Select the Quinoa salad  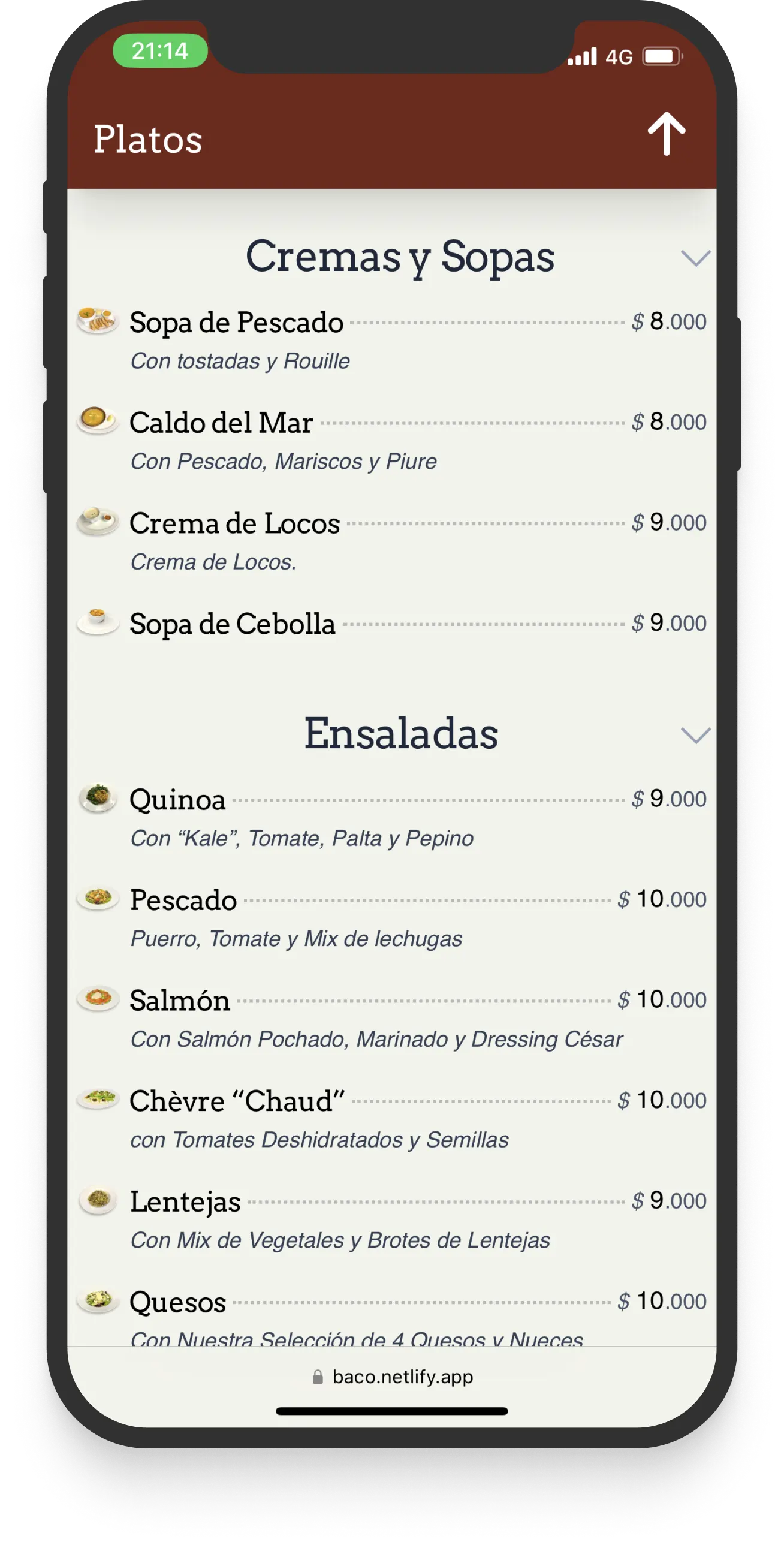[177, 800]
